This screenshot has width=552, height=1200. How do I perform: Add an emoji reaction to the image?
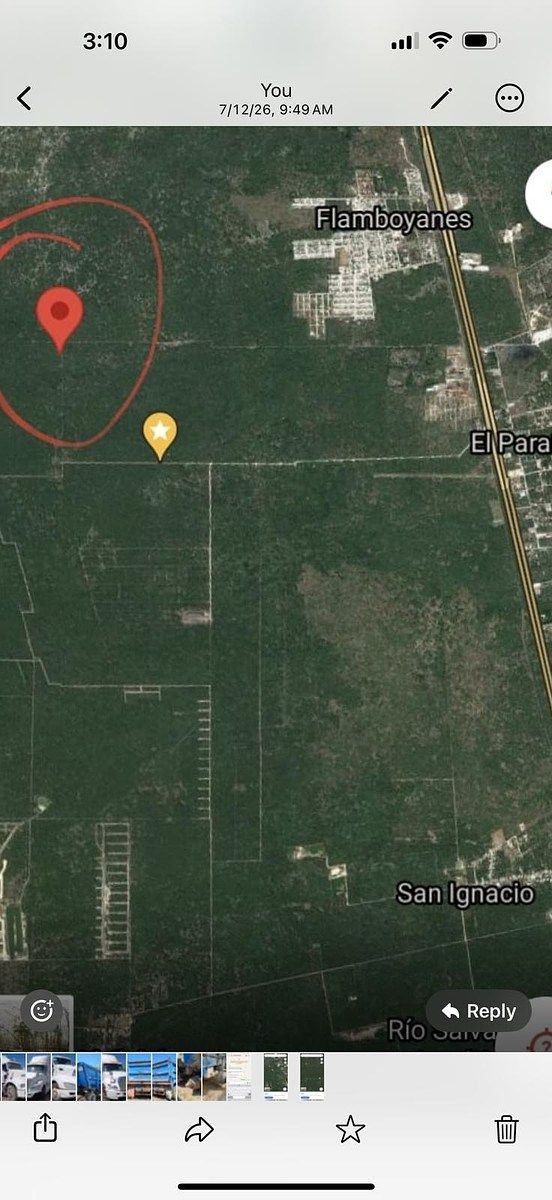(x=42, y=1010)
